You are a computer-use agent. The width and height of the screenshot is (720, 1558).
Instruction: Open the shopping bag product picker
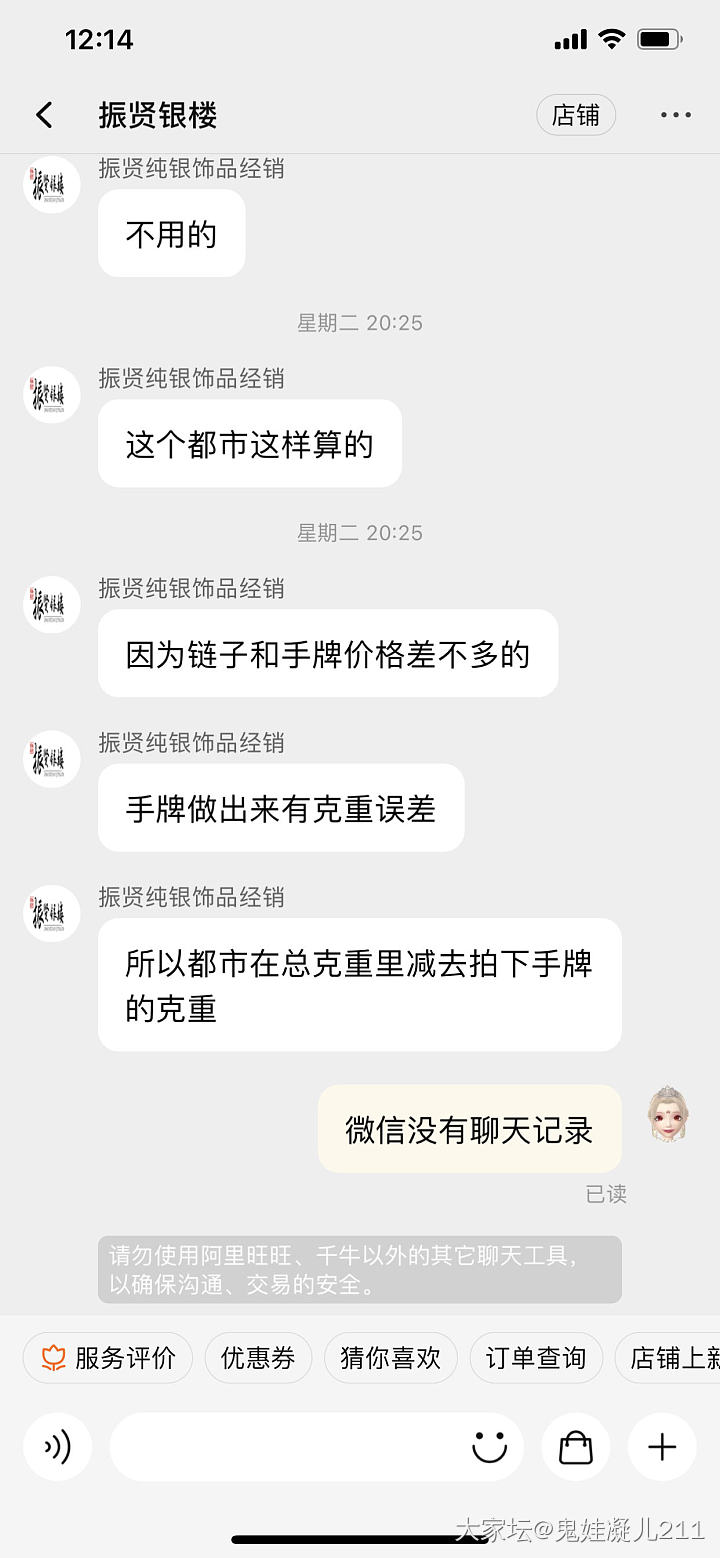tap(575, 1447)
